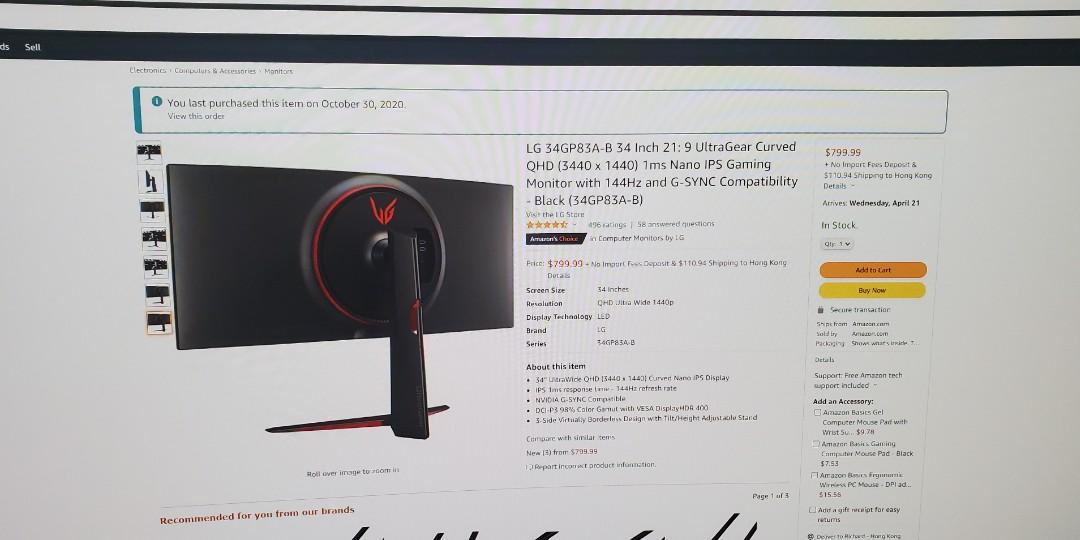Buy the monitor now

(872, 290)
